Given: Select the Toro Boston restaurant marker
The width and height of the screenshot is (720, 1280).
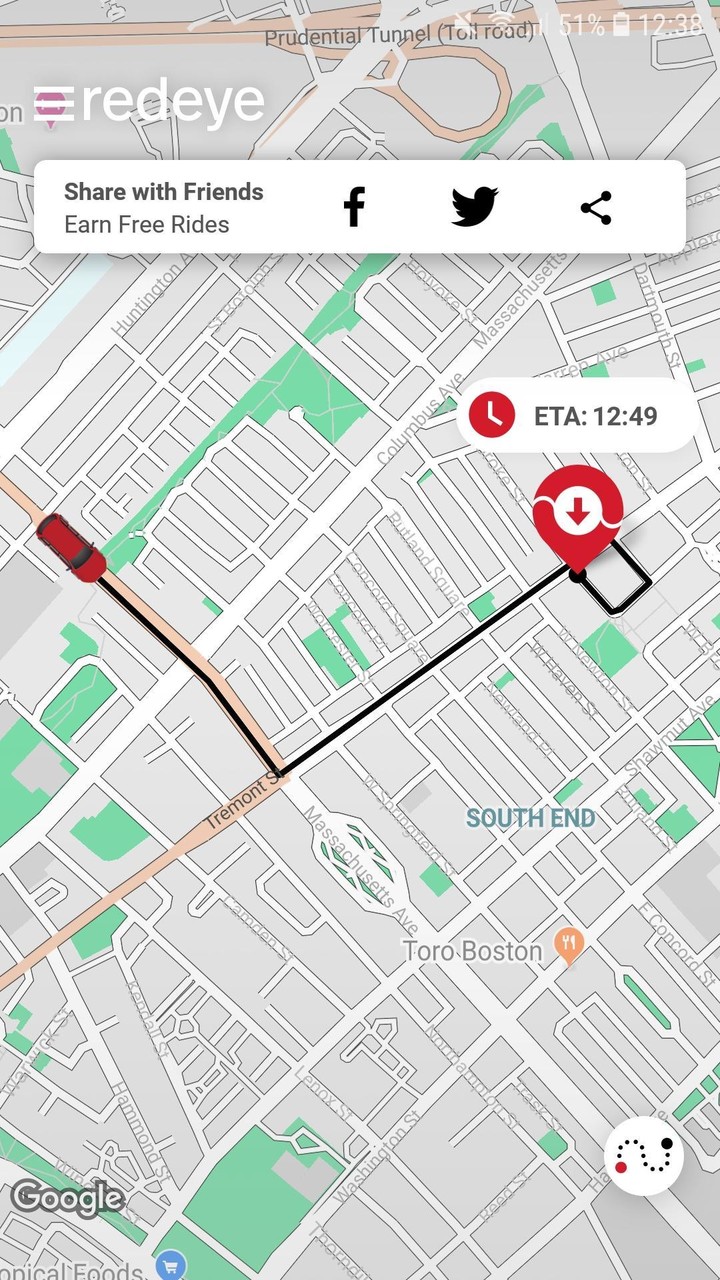Looking at the screenshot, I should 568,946.
